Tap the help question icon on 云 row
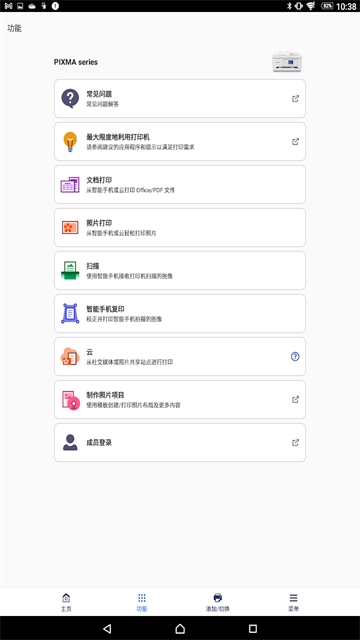The width and height of the screenshot is (360, 640). 295,356
